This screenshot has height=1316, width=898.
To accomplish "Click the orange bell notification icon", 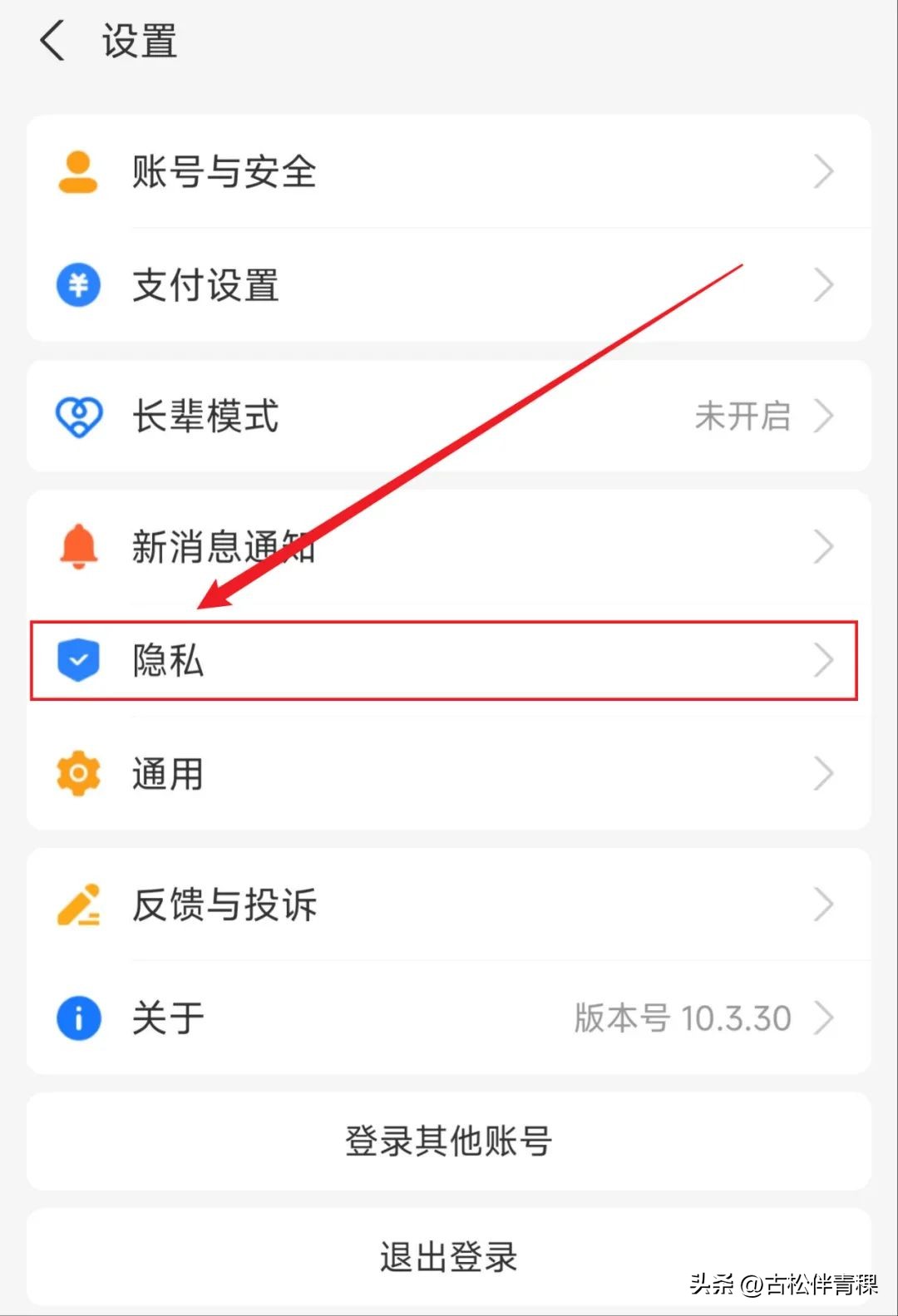I will pyautogui.click(x=77, y=546).
